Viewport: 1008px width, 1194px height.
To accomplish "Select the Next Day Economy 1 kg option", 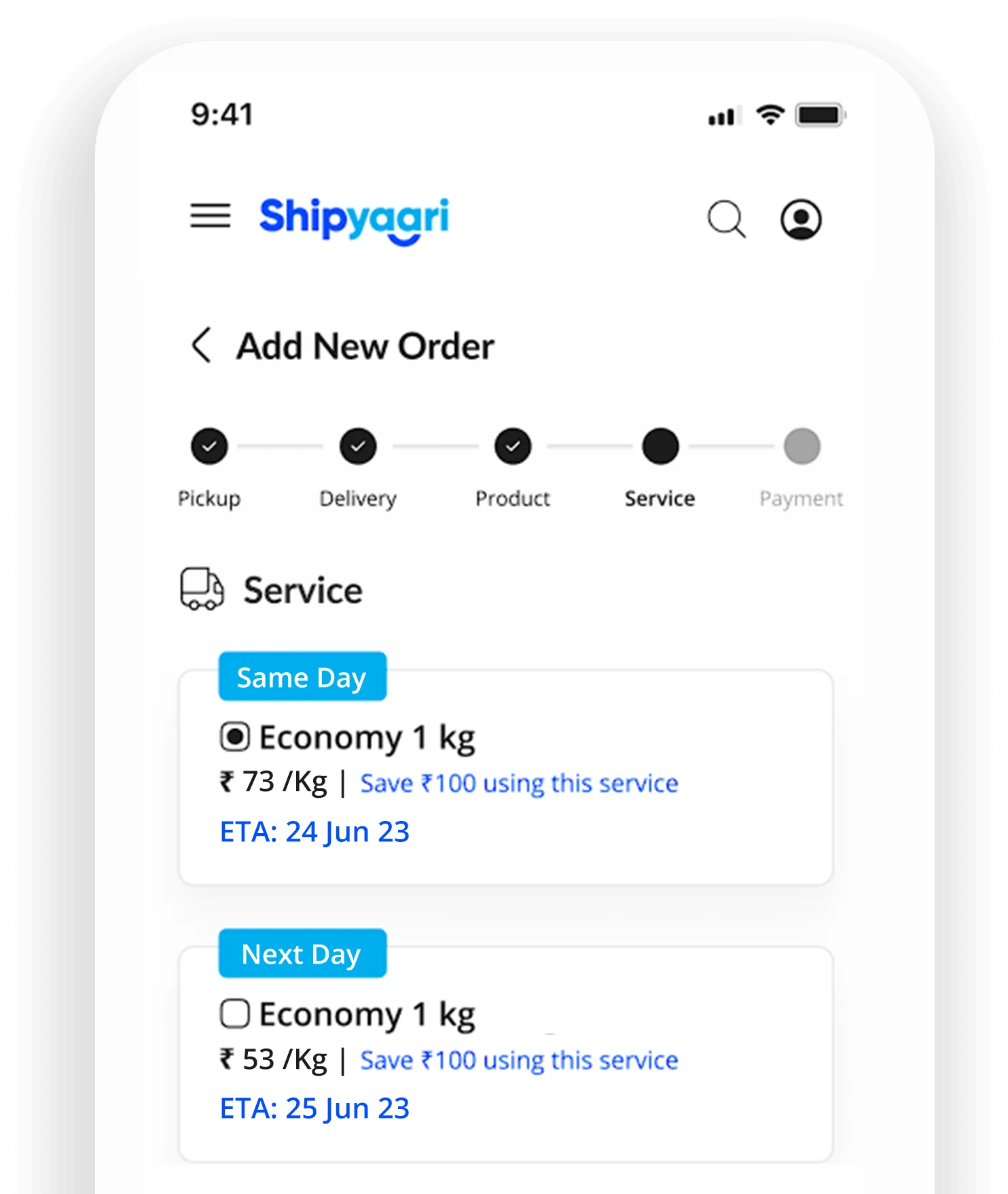I will 236,1013.
